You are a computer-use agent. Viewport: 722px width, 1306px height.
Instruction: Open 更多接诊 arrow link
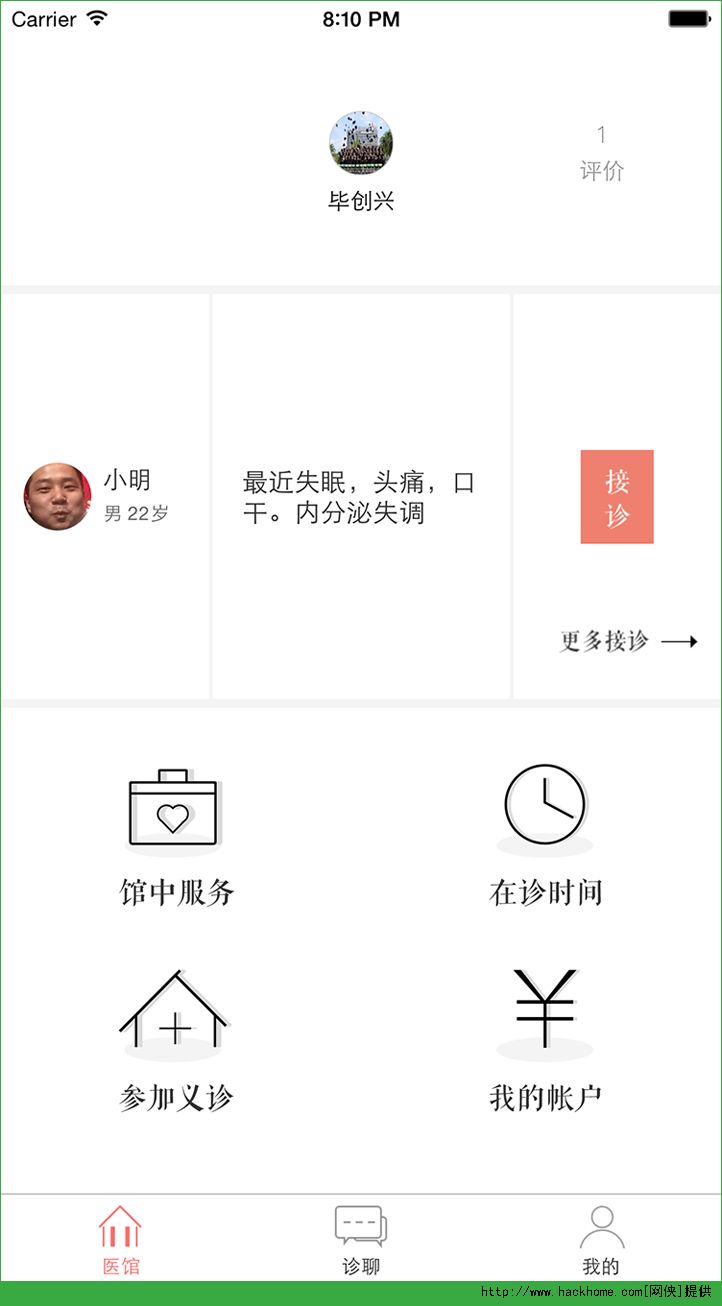628,641
